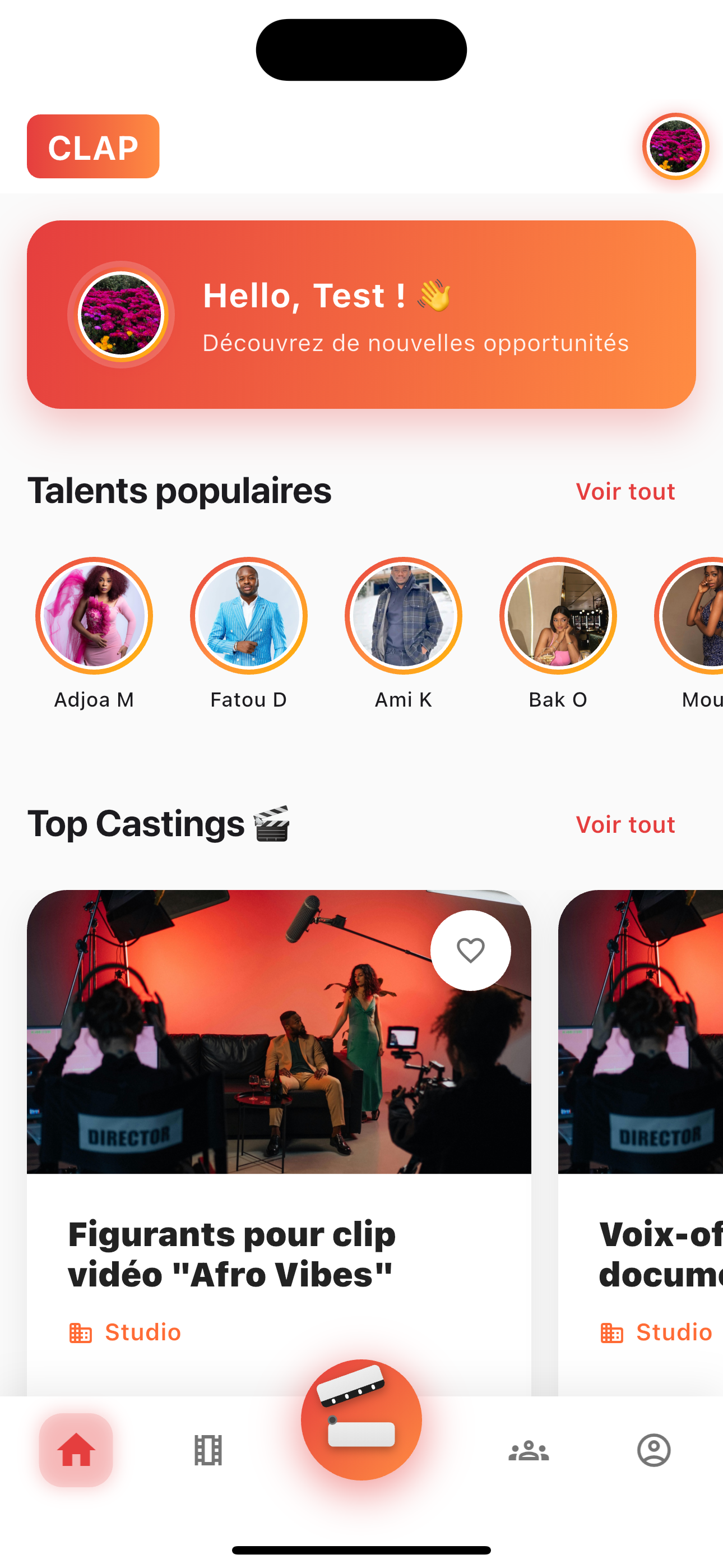
Task: Favorite the Afro Vibes casting with the heart
Action: [x=470, y=951]
